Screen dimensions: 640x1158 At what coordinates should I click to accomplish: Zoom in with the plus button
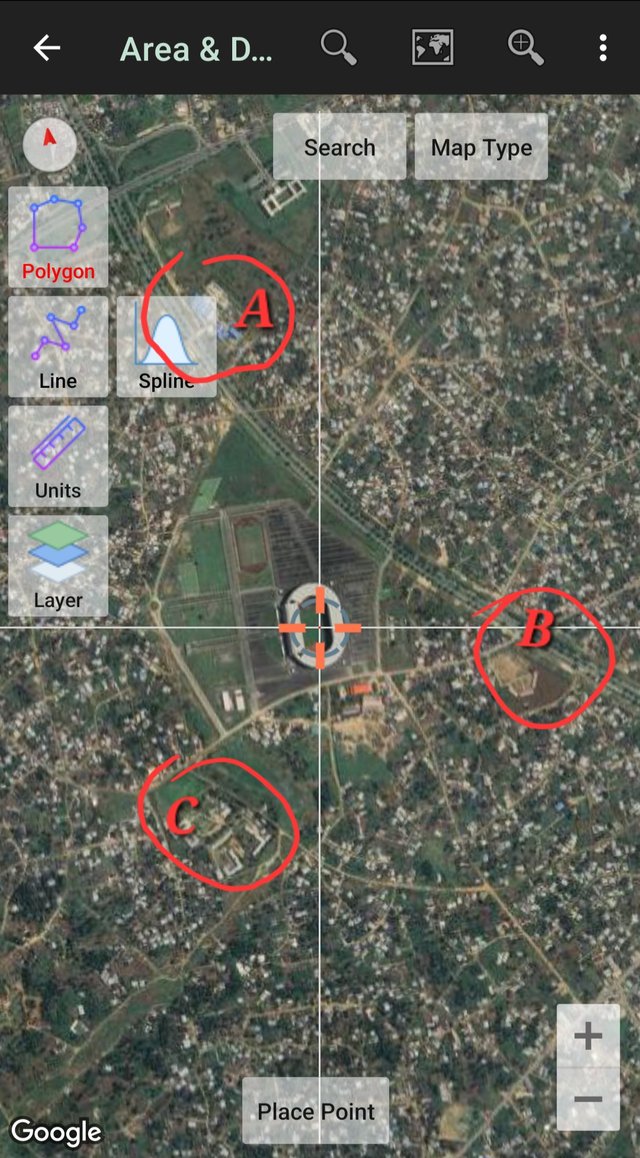point(588,1035)
